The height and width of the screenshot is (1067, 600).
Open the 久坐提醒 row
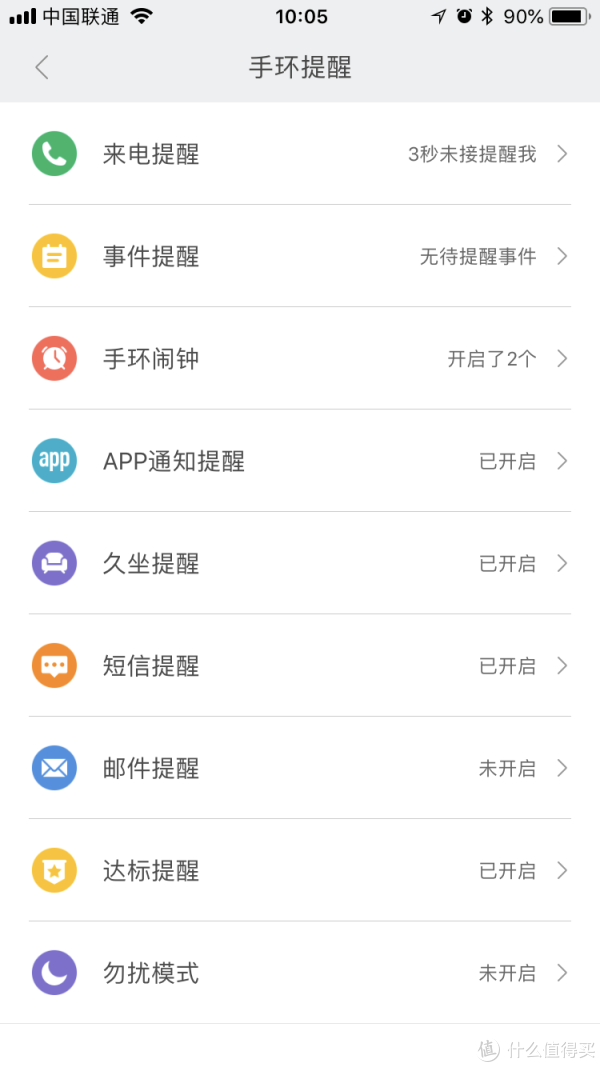300,563
